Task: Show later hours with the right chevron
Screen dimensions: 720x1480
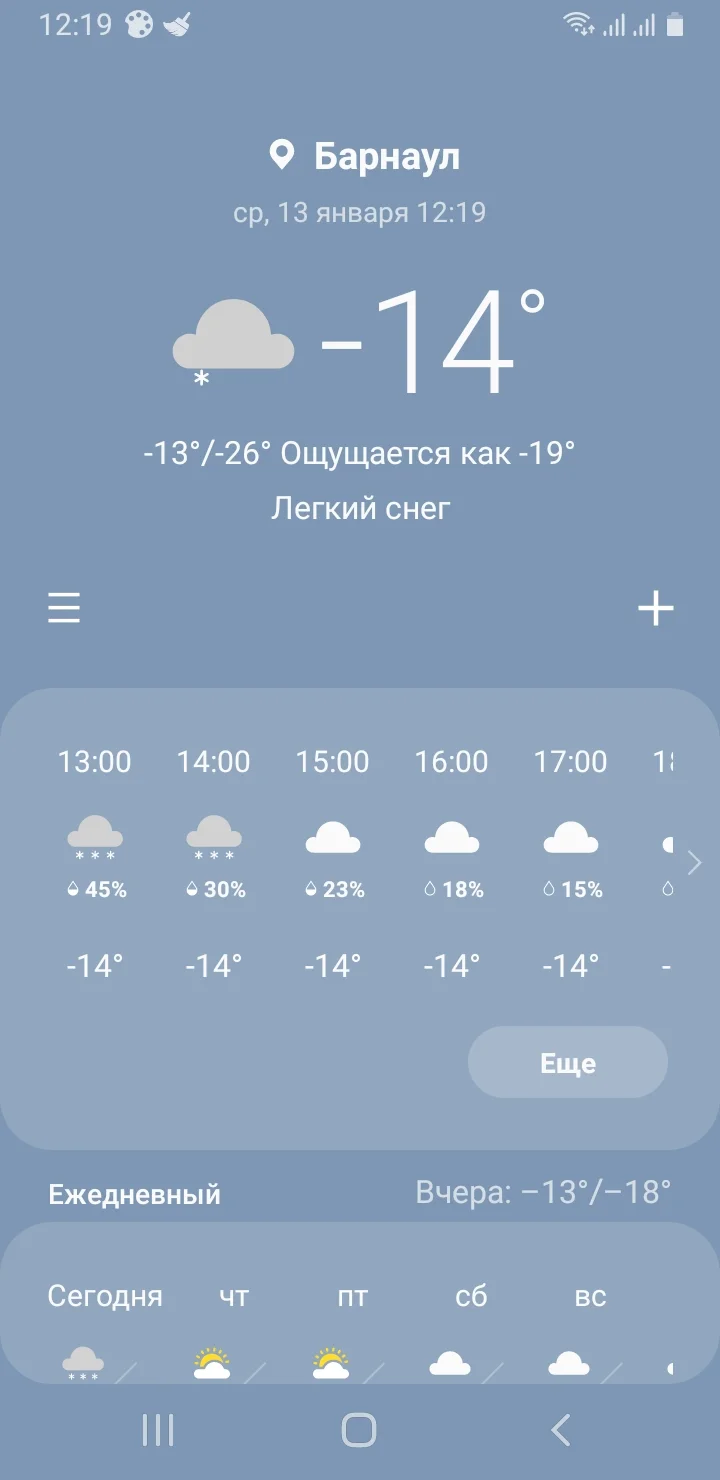Action: click(x=696, y=862)
